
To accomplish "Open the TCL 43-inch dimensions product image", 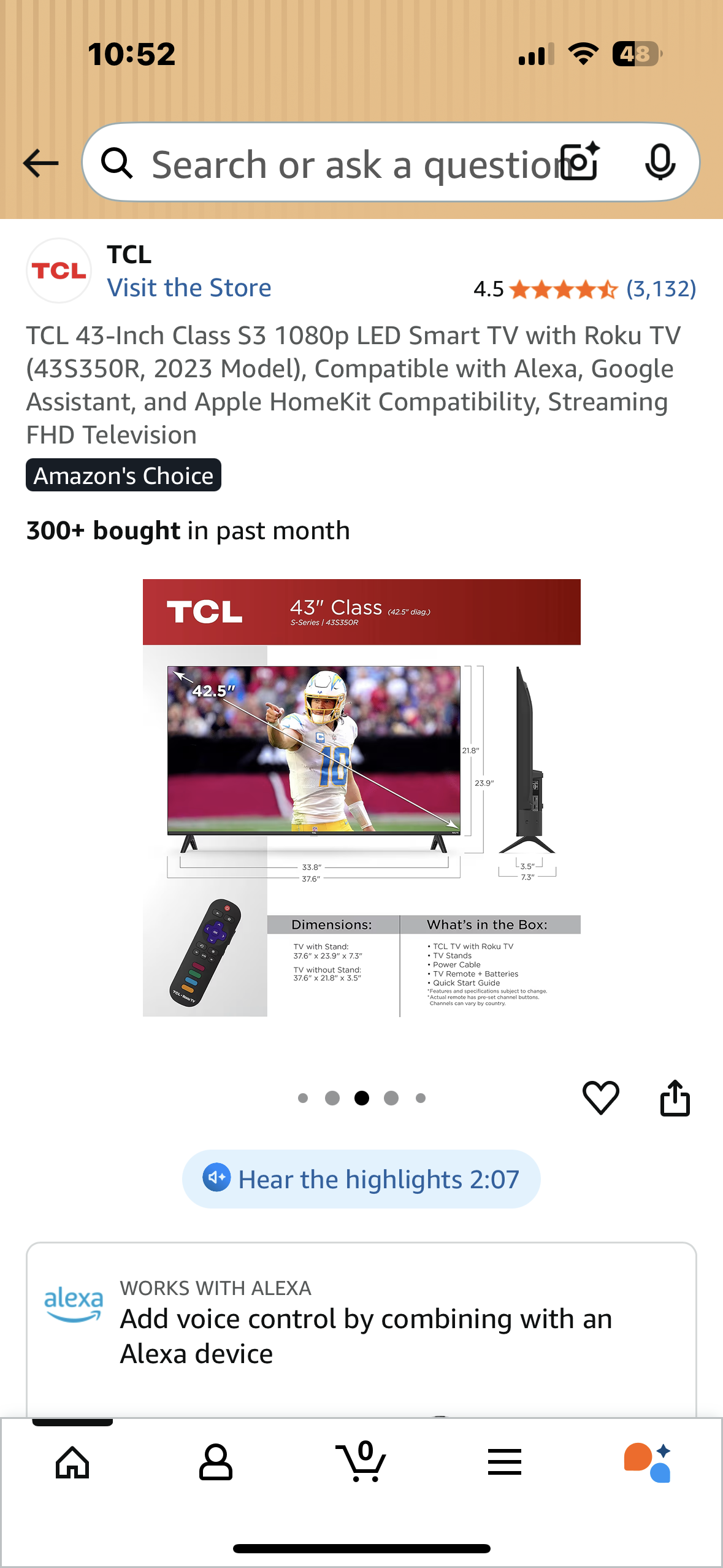I will [x=361, y=797].
